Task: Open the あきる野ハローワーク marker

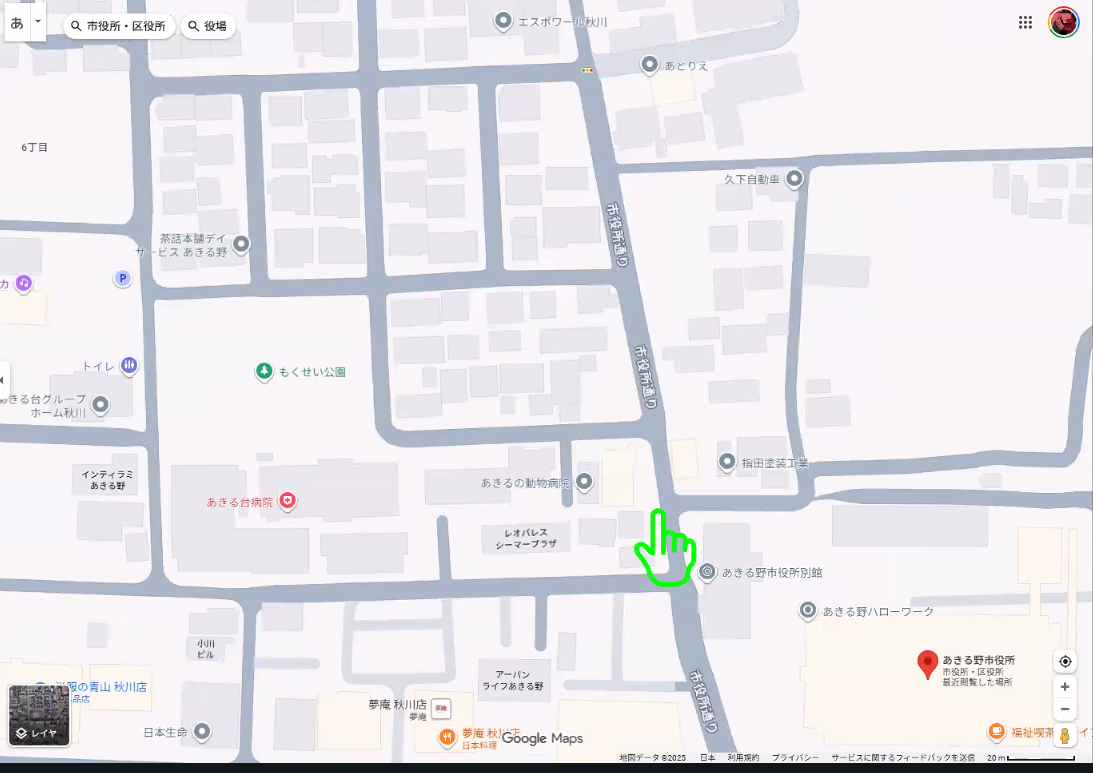Action: point(808,610)
